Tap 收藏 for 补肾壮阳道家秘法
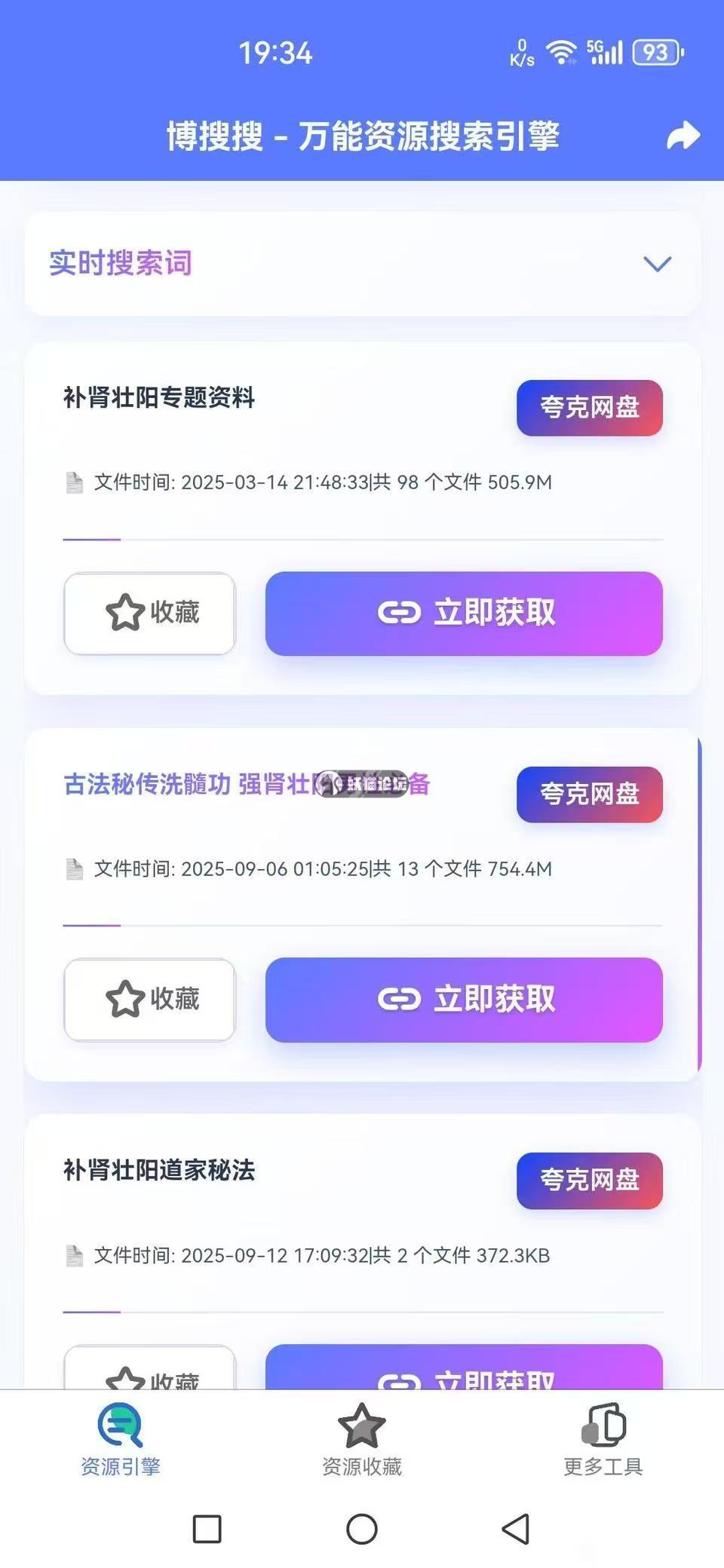 pyautogui.click(x=150, y=1372)
